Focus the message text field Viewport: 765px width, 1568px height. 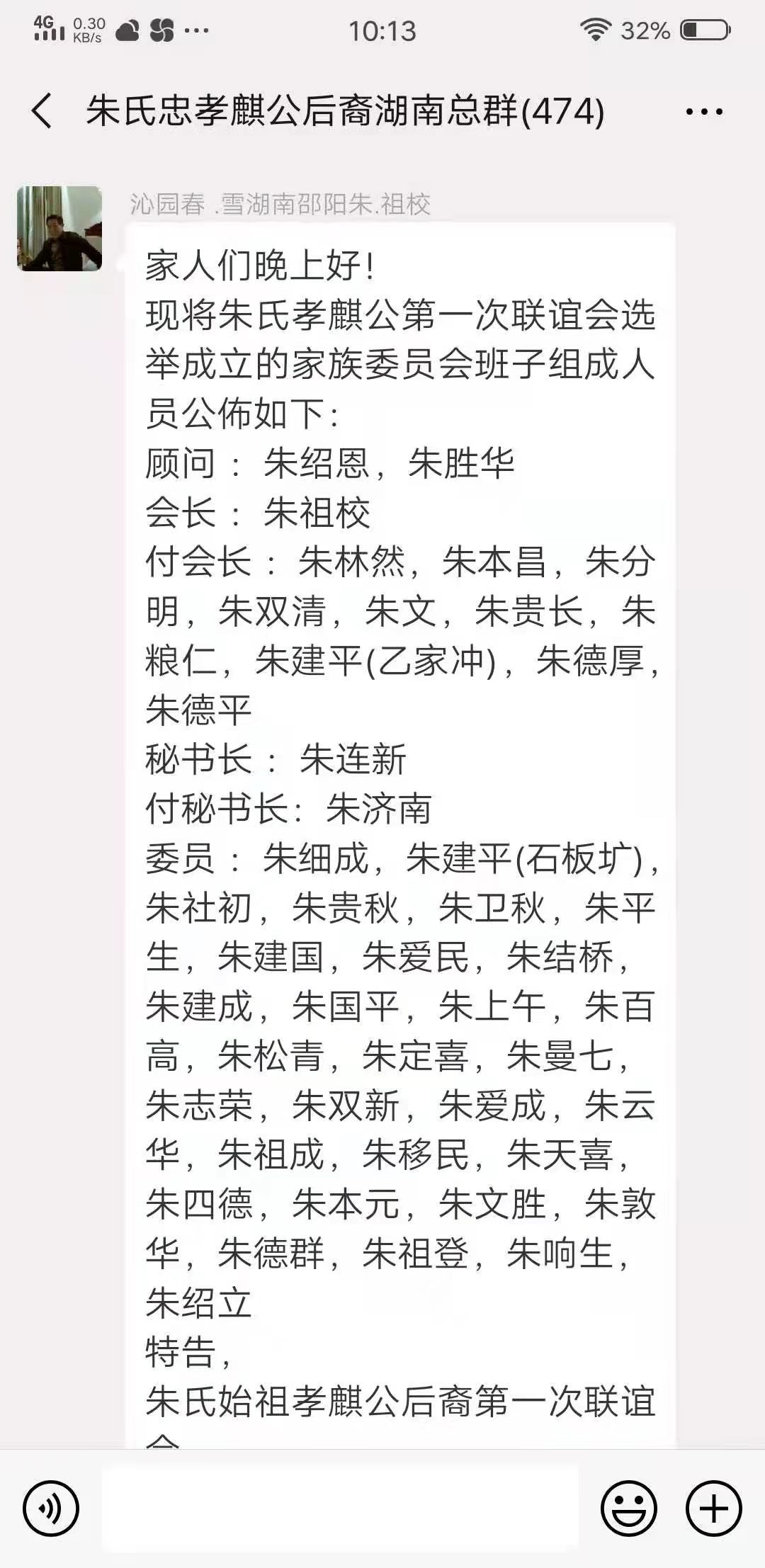[x=340, y=1509]
